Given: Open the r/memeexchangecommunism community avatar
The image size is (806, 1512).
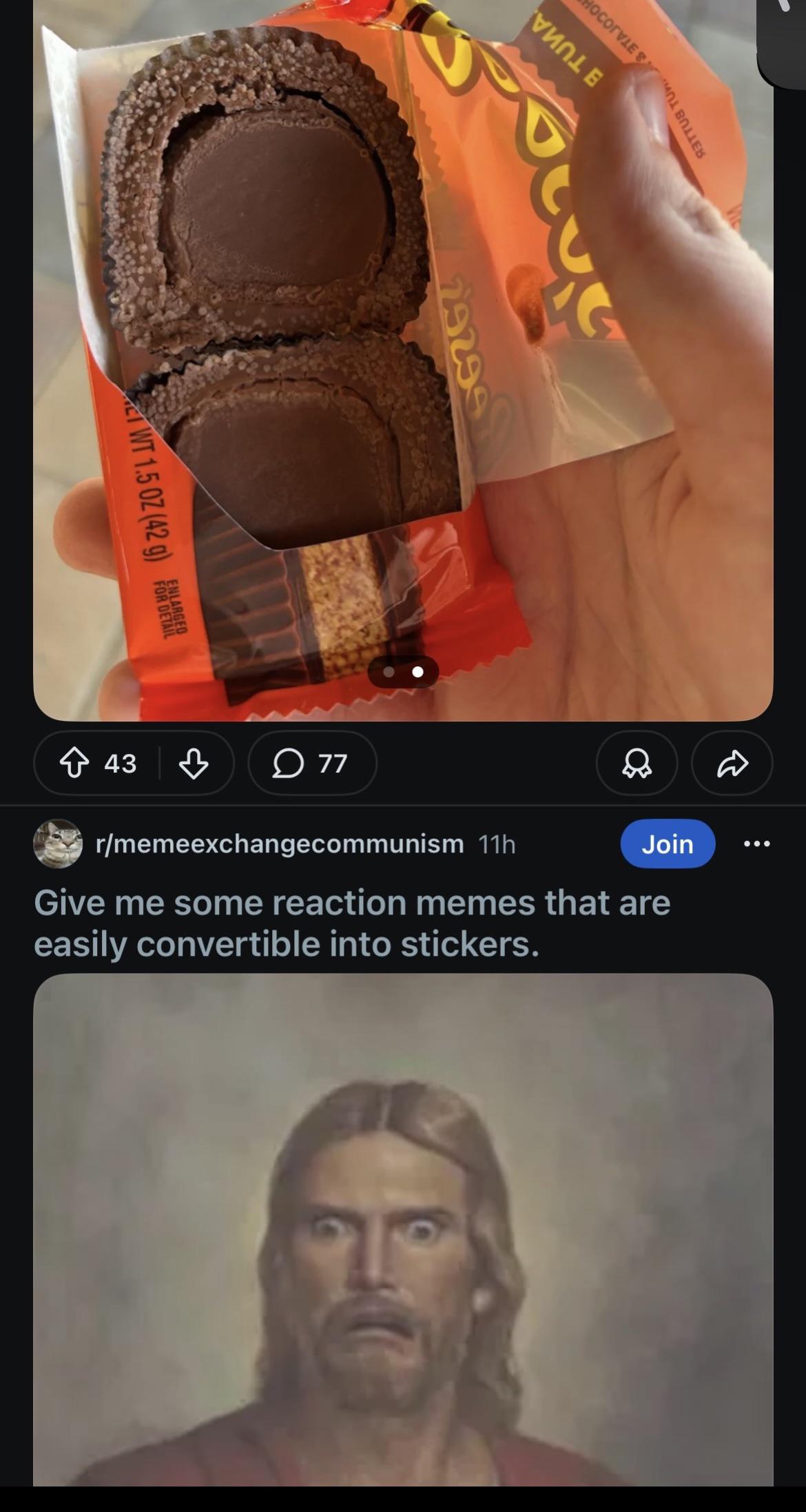Looking at the screenshot, I should (x=58, y=844).
